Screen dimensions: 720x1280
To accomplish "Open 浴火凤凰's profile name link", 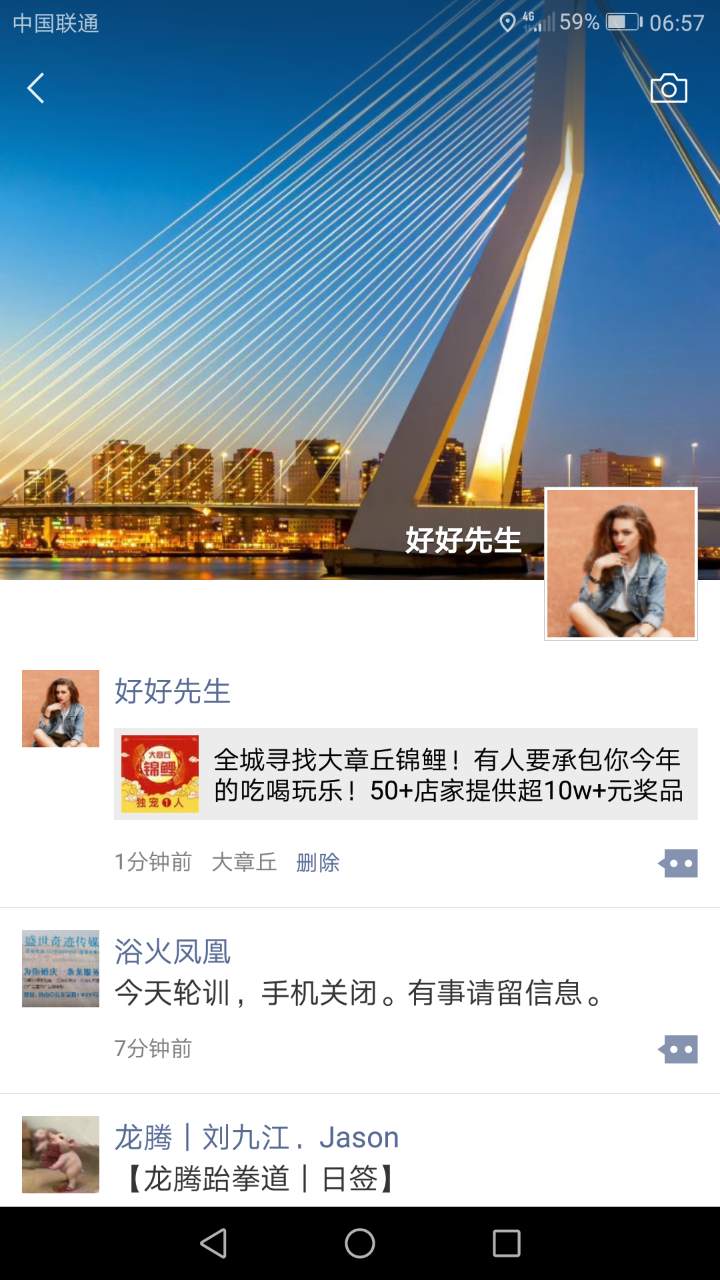I will point(173,951).
